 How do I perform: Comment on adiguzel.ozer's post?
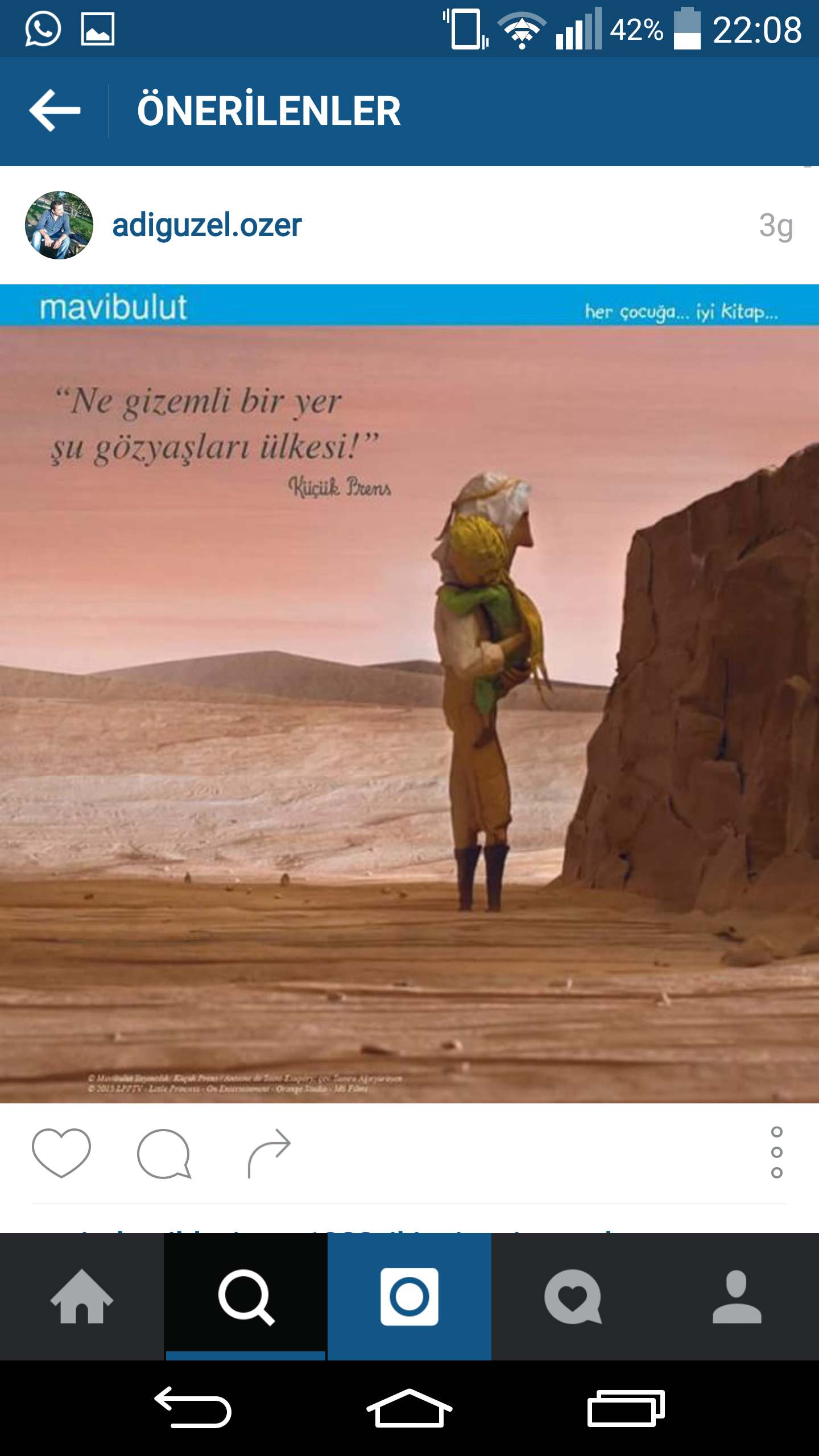click(164, 1153)
